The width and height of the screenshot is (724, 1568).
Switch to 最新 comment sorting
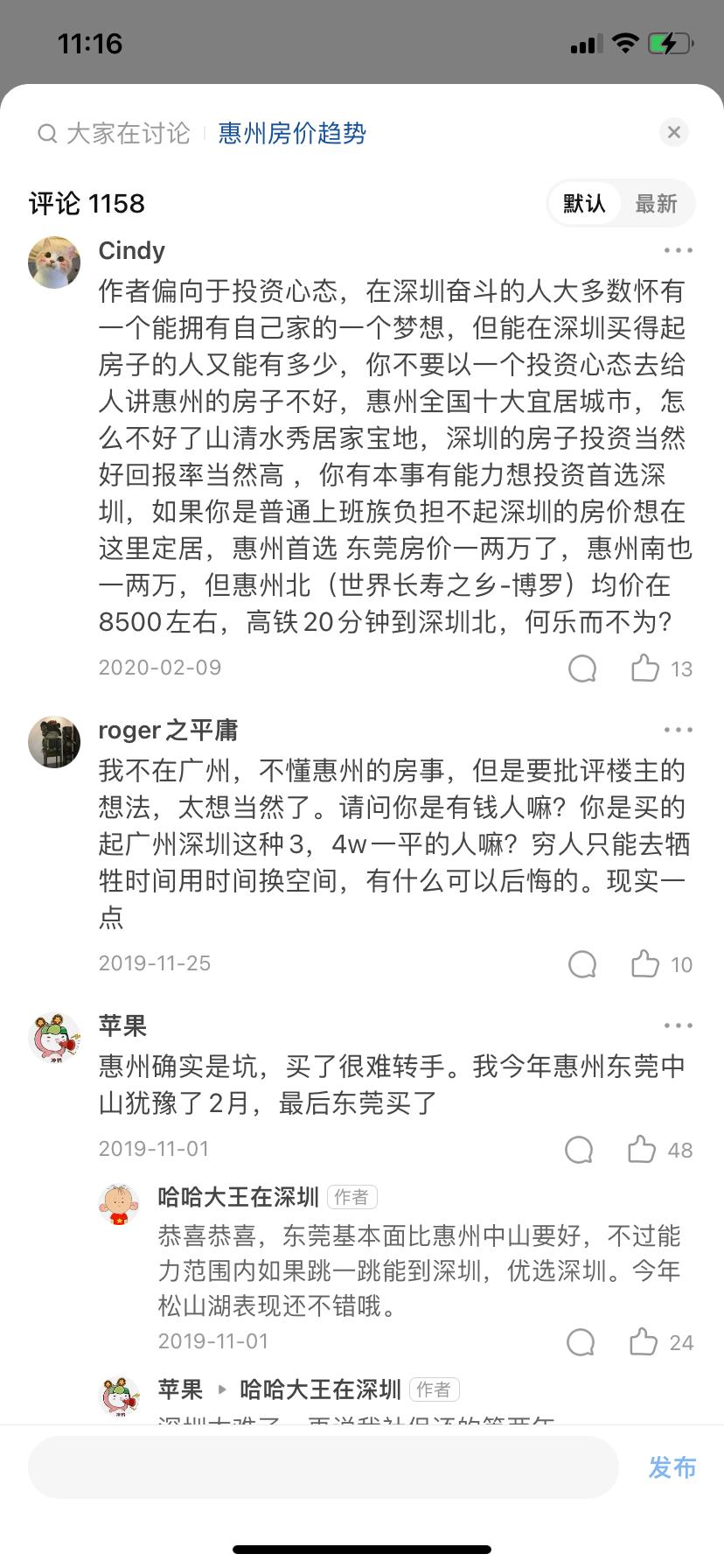pos(656,204)
